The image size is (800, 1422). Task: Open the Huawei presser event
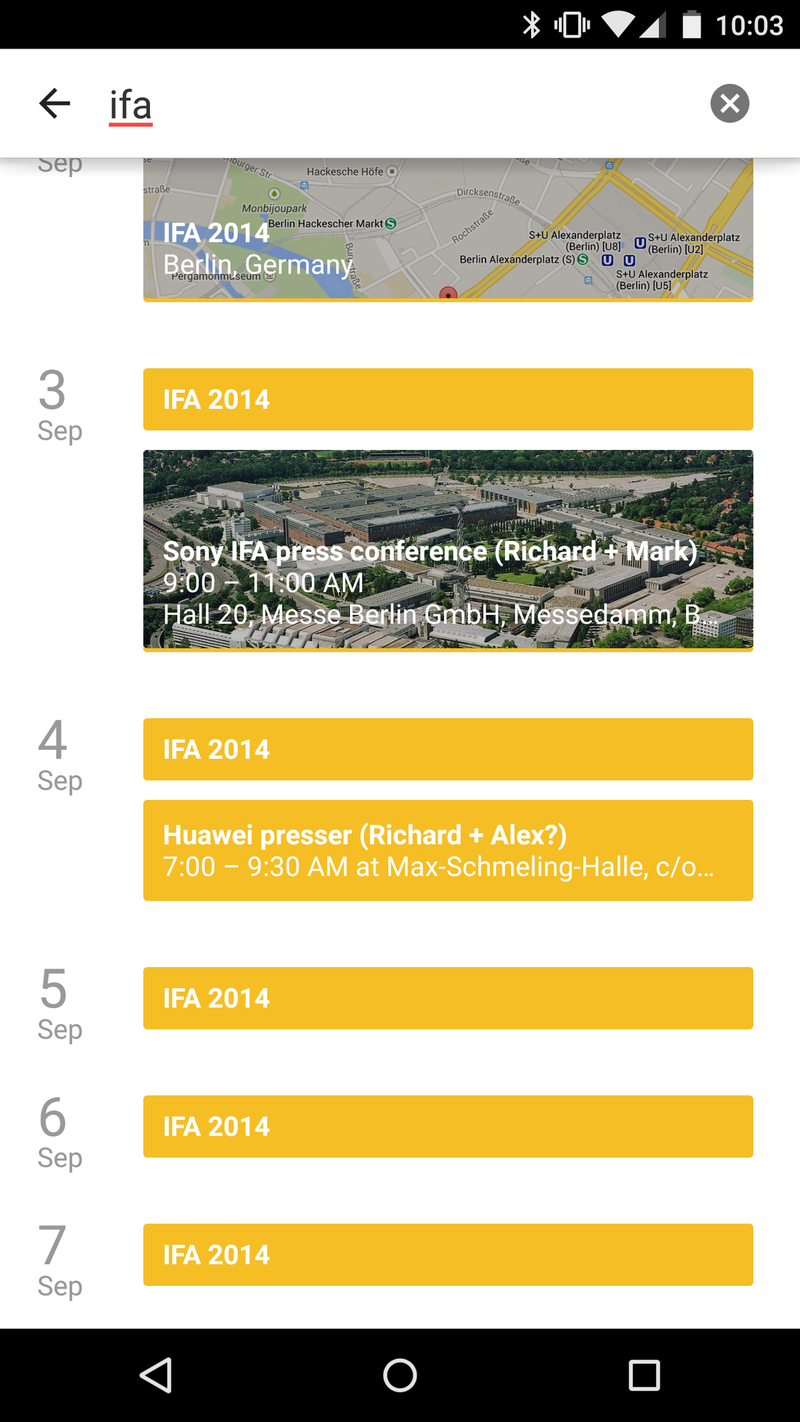pyautogui.click(x=448, y=850)
